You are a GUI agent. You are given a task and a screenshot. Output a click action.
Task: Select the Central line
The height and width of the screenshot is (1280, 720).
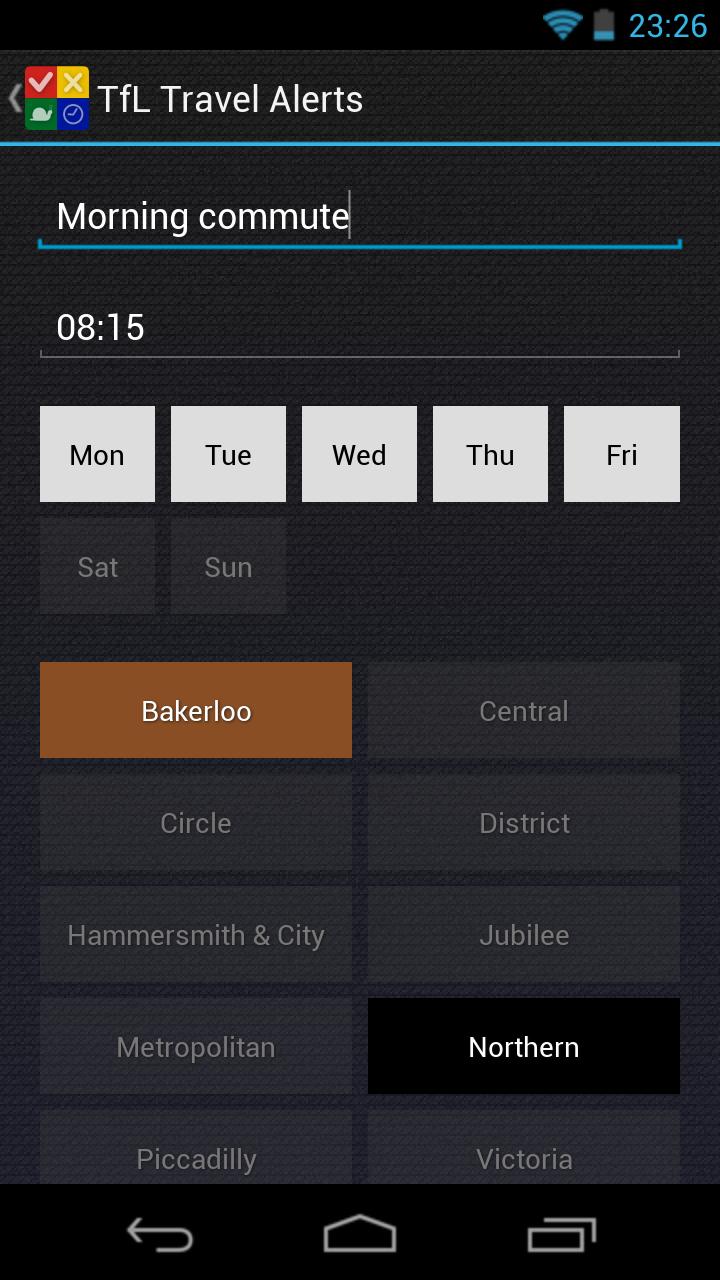[x=523, y=710]
